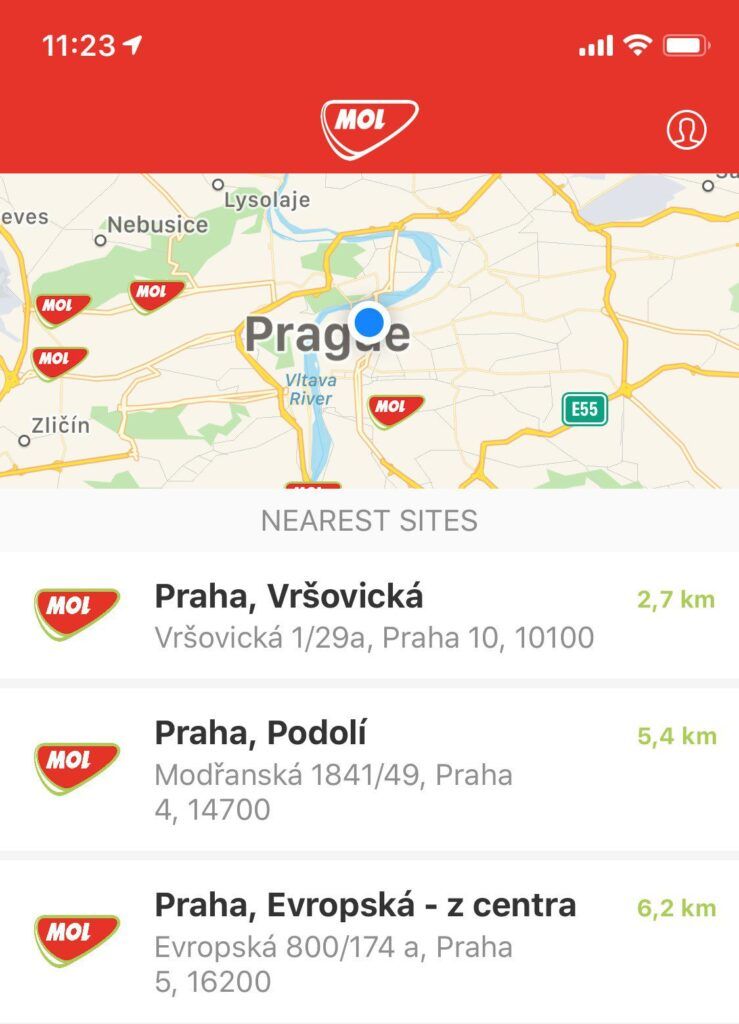Open the user profile icon
Screen dimensions: 739x1024
point(686,129)
